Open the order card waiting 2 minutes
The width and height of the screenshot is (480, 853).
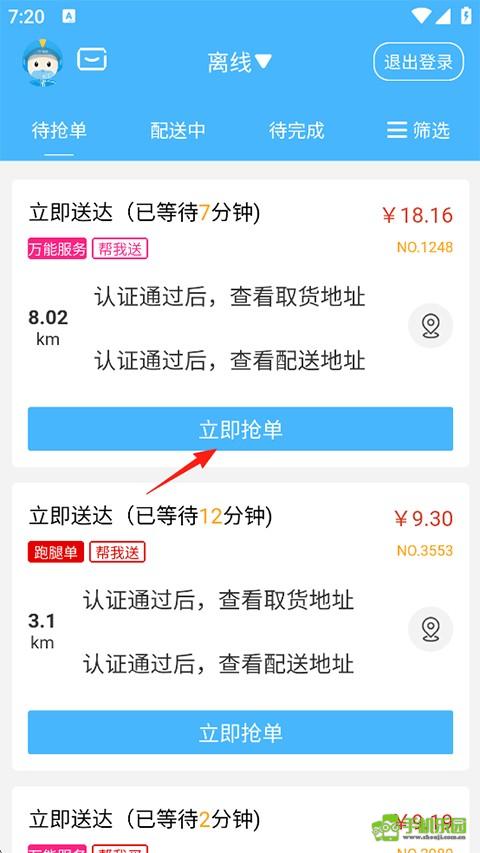(x=240, y=820)
